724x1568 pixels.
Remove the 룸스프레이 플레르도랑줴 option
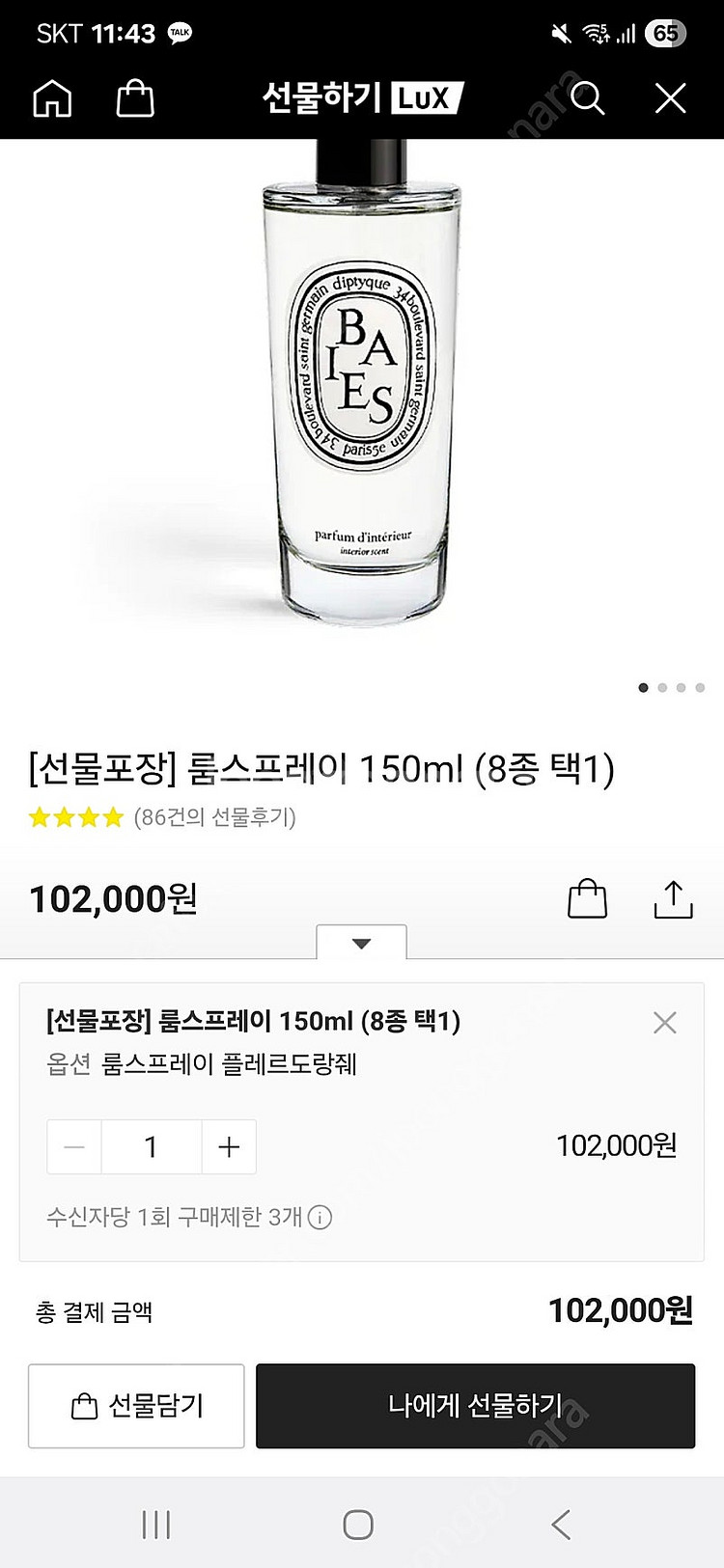click(x=664, y=1023)
